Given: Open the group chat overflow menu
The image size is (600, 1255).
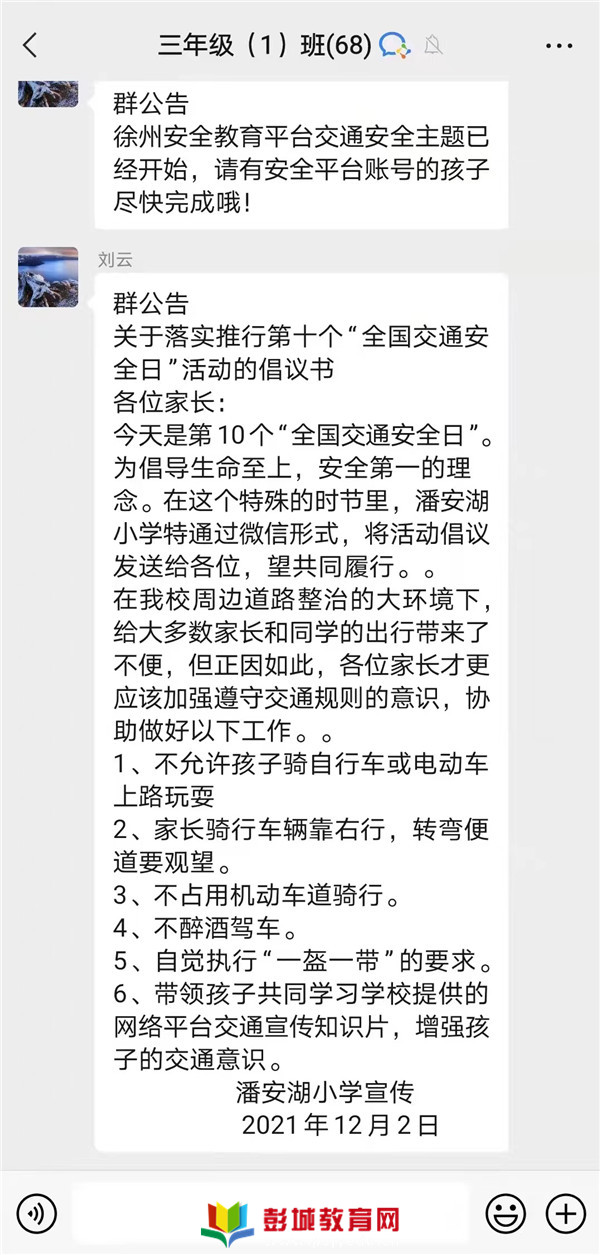Looking at the screenshot, I should pos(558,45).
